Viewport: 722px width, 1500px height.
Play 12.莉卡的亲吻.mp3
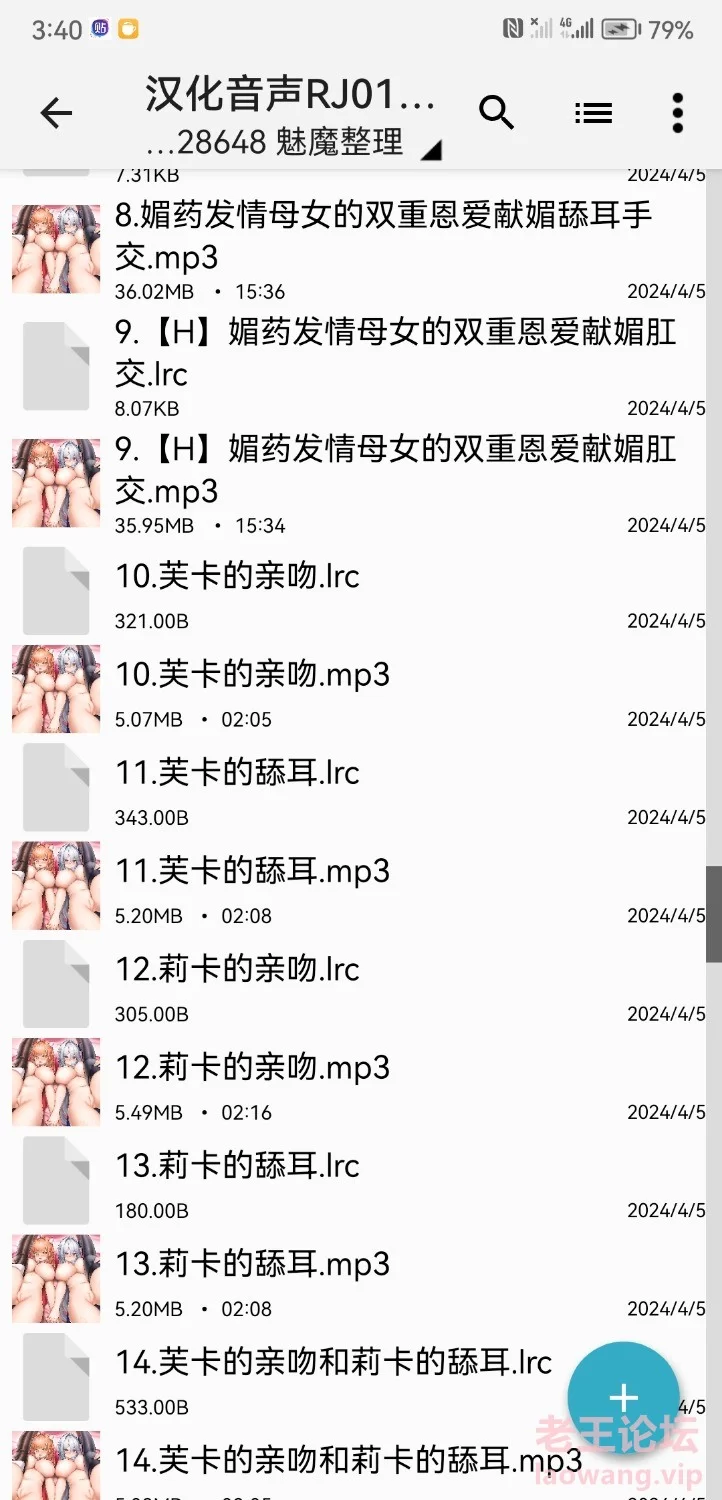[x=361, y=1082]
